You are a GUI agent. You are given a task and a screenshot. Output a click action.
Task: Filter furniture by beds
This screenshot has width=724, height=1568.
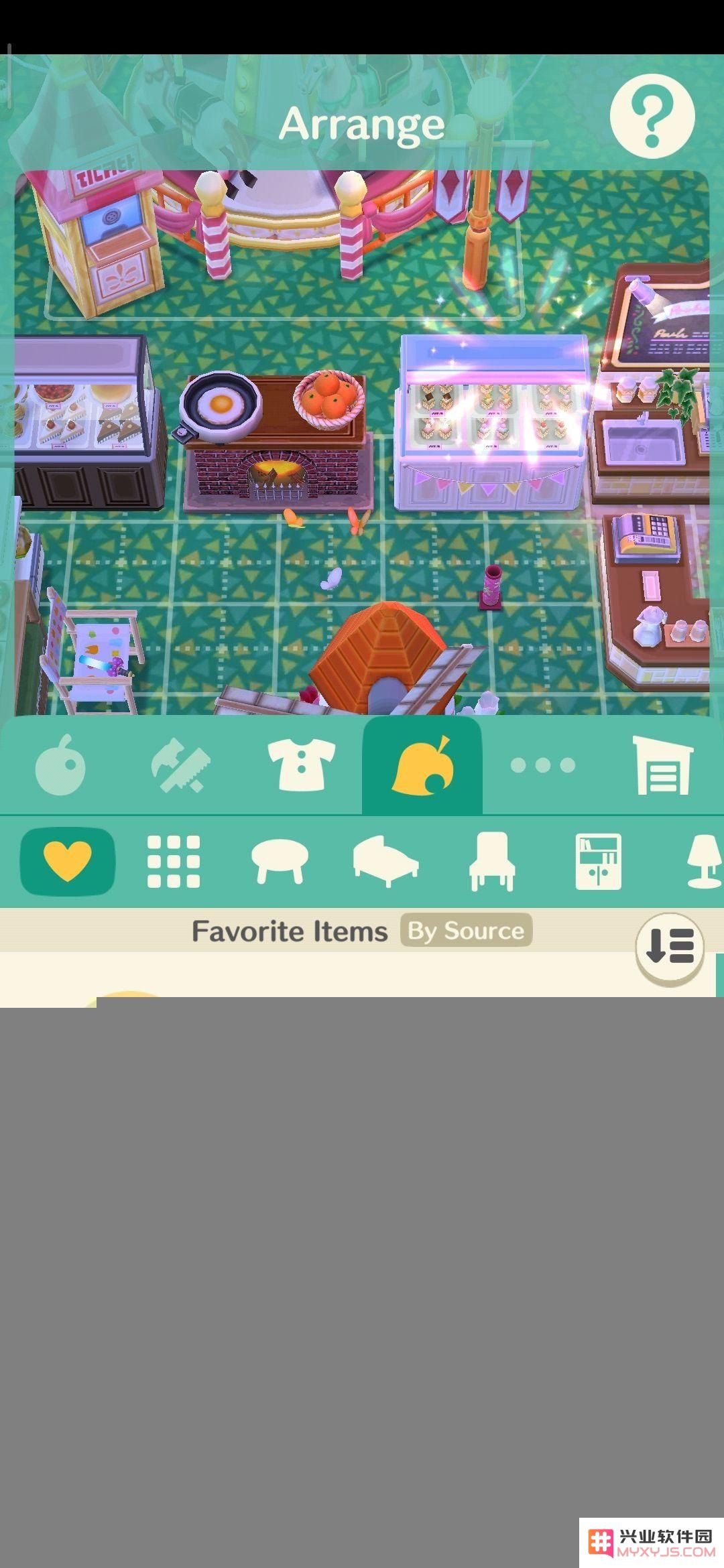pyautogui.click(x=385, y=861)
